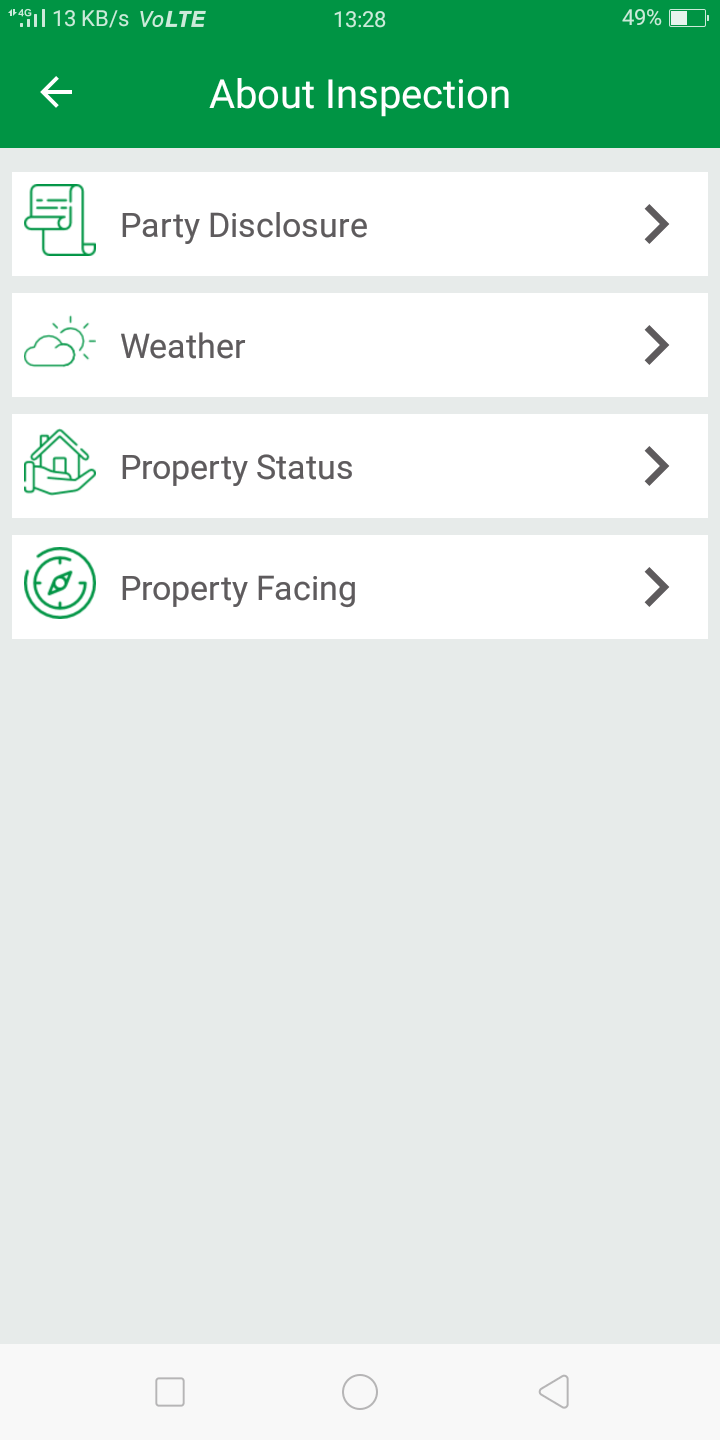720x1440 pixels.
Task: Tap the system home button
Action: (x=360, y=1392)
